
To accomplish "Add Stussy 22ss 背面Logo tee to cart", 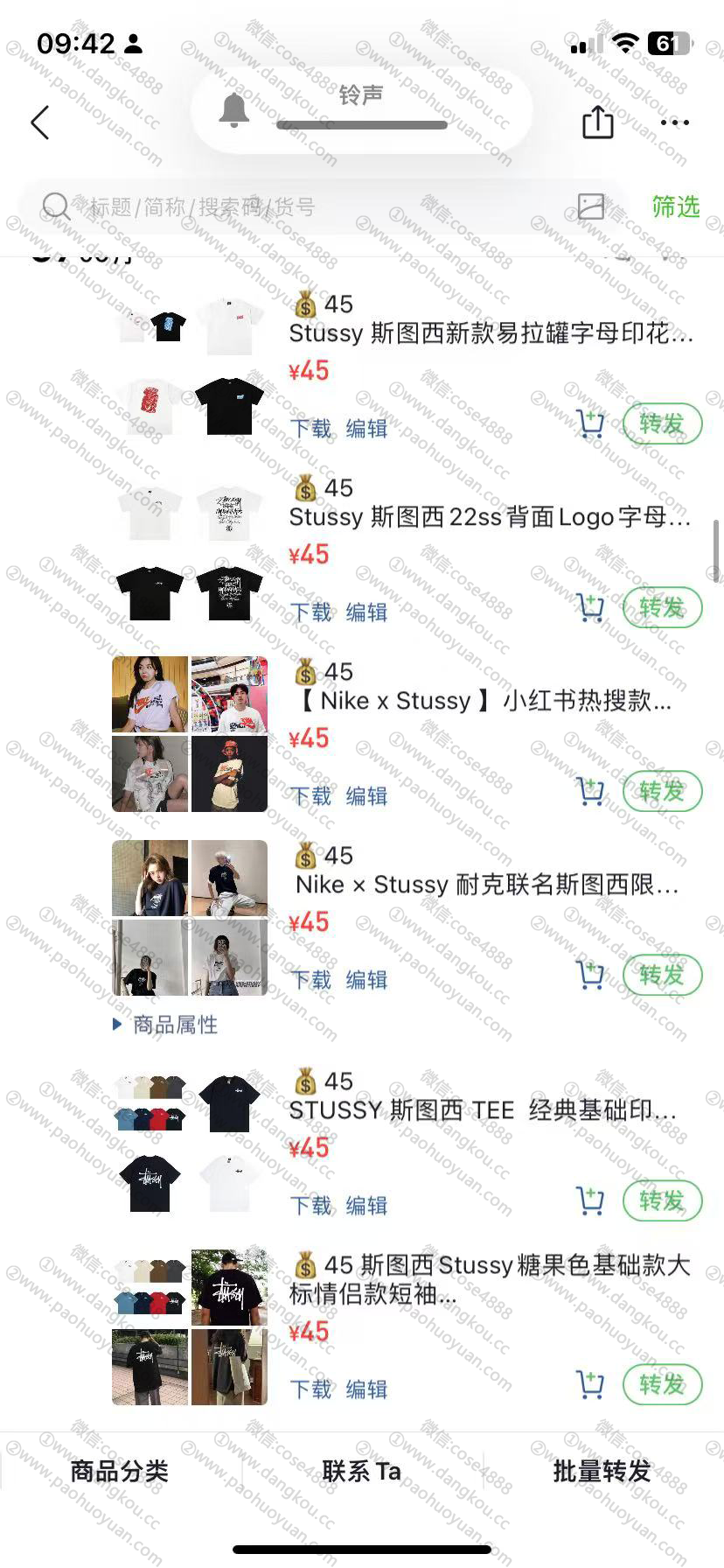I will pyautogui.click(x=590, y=608).
